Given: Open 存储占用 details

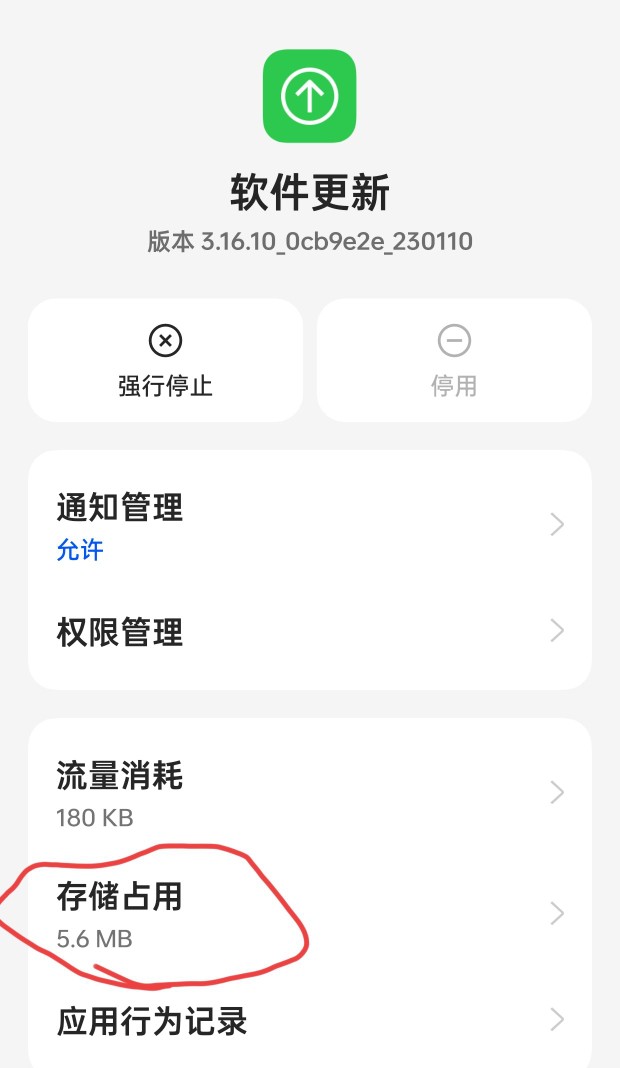Looking at the screenshot, I should pyautogui.click(x=309, y=913).
